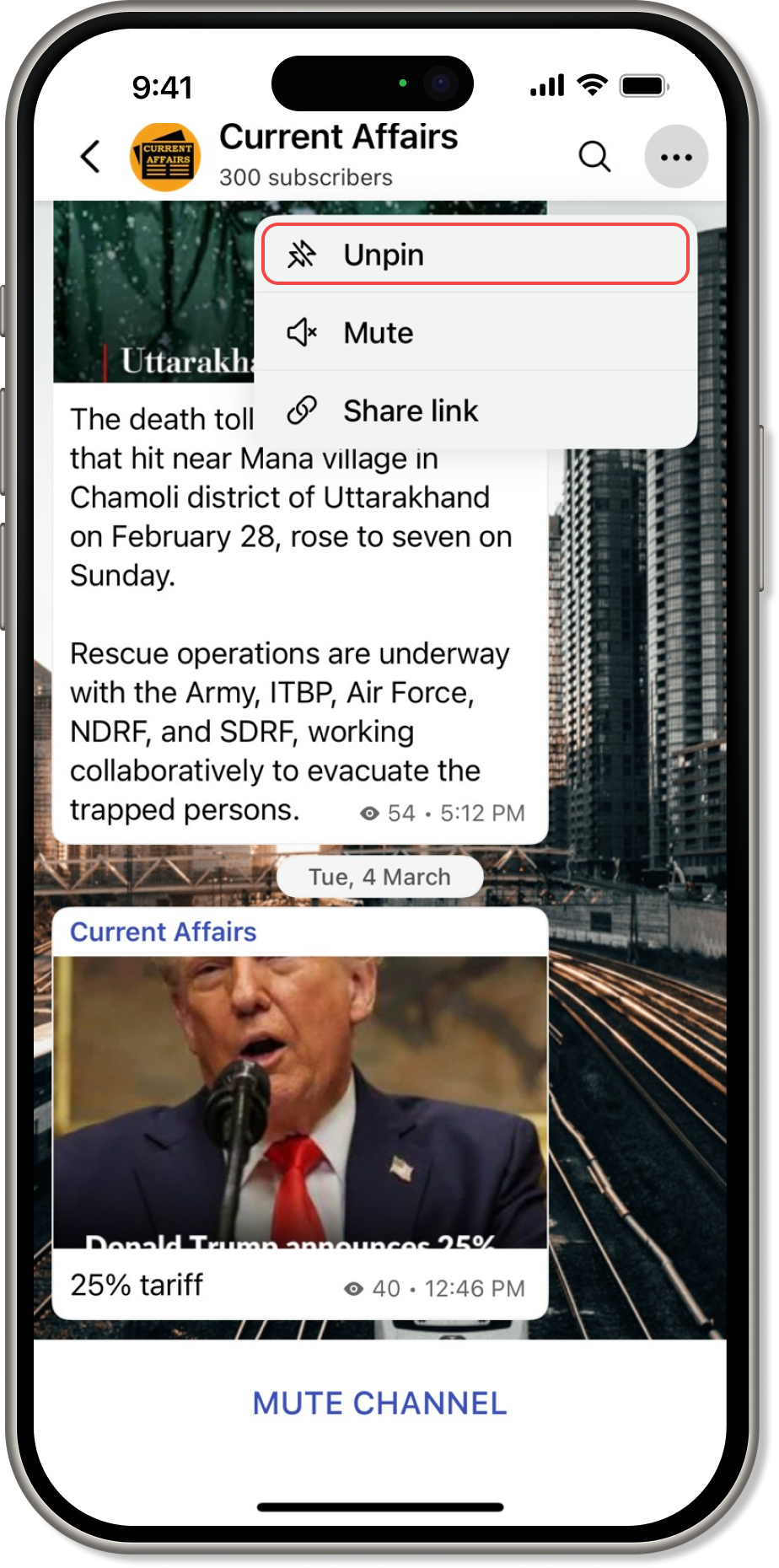Select Unpin from the menu
Image resolution: width=779 pixels, height=1568 pixels.
(x=475, y=255)
